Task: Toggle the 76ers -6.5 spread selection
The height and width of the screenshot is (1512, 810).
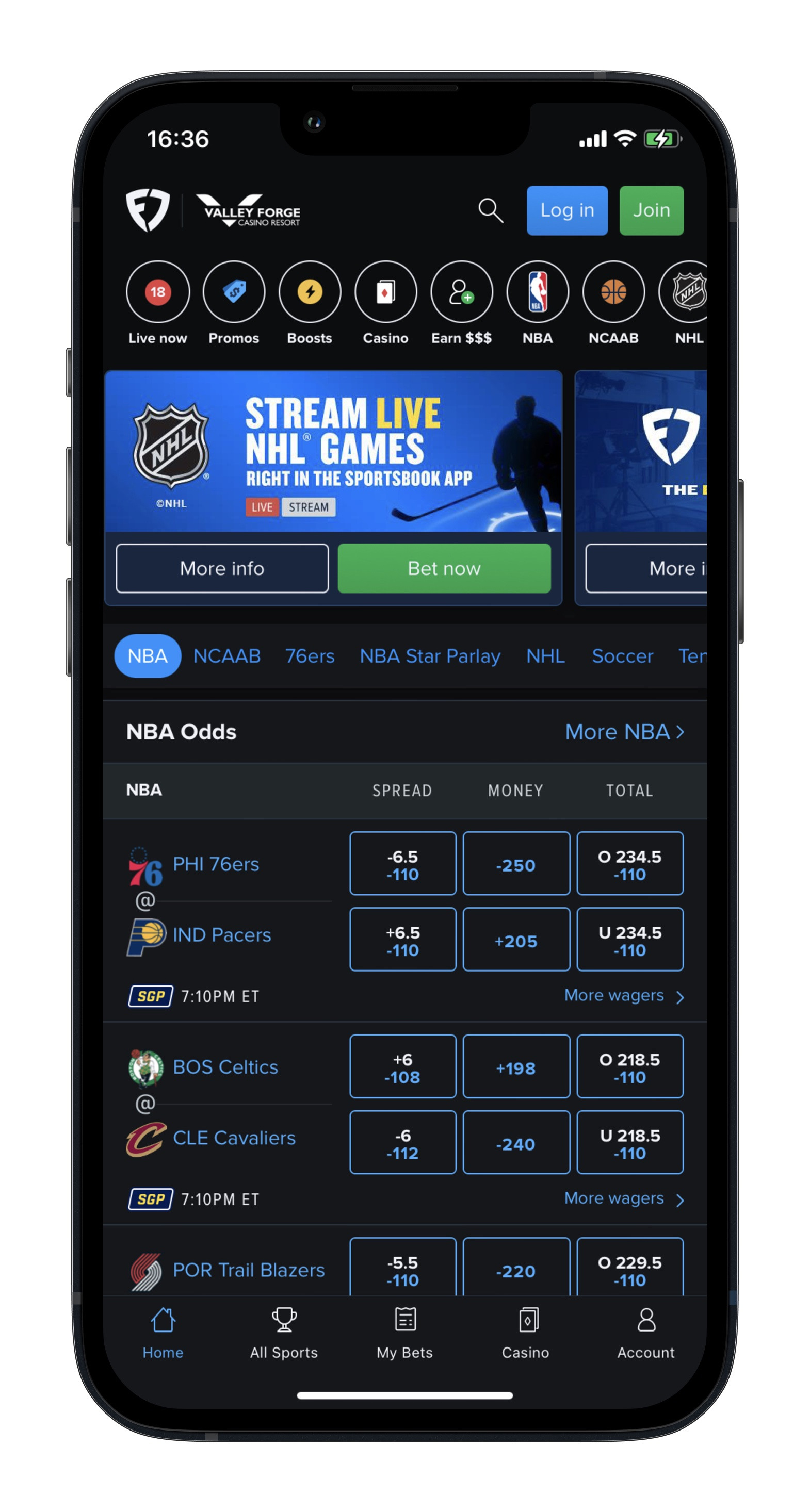Action: tap(403, 863)
